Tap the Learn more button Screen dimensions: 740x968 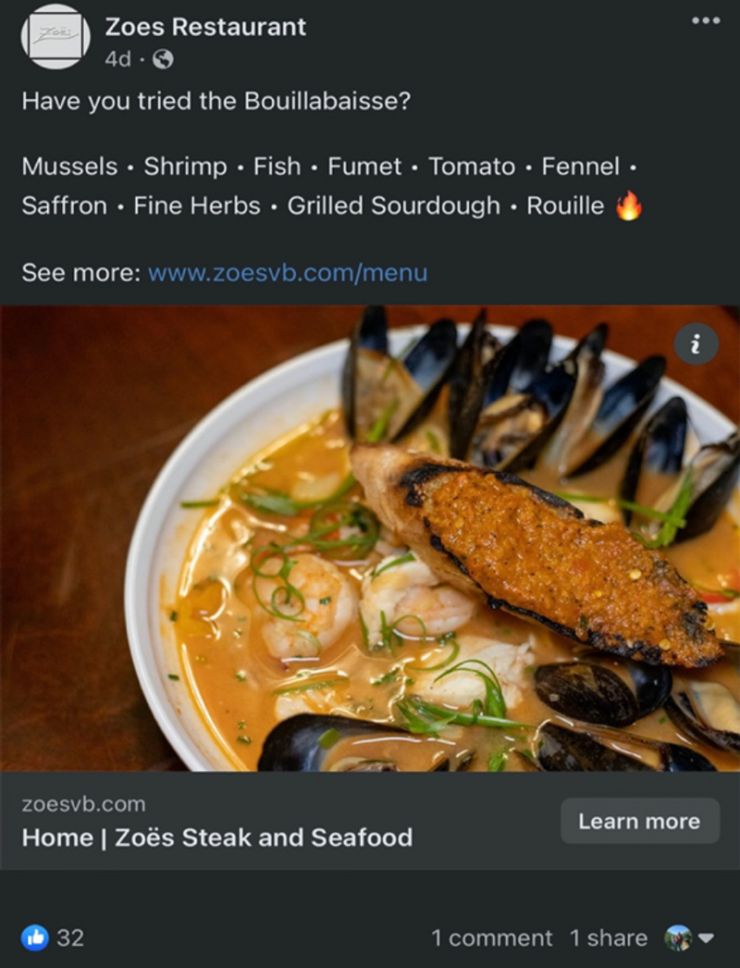pos(639,821)
